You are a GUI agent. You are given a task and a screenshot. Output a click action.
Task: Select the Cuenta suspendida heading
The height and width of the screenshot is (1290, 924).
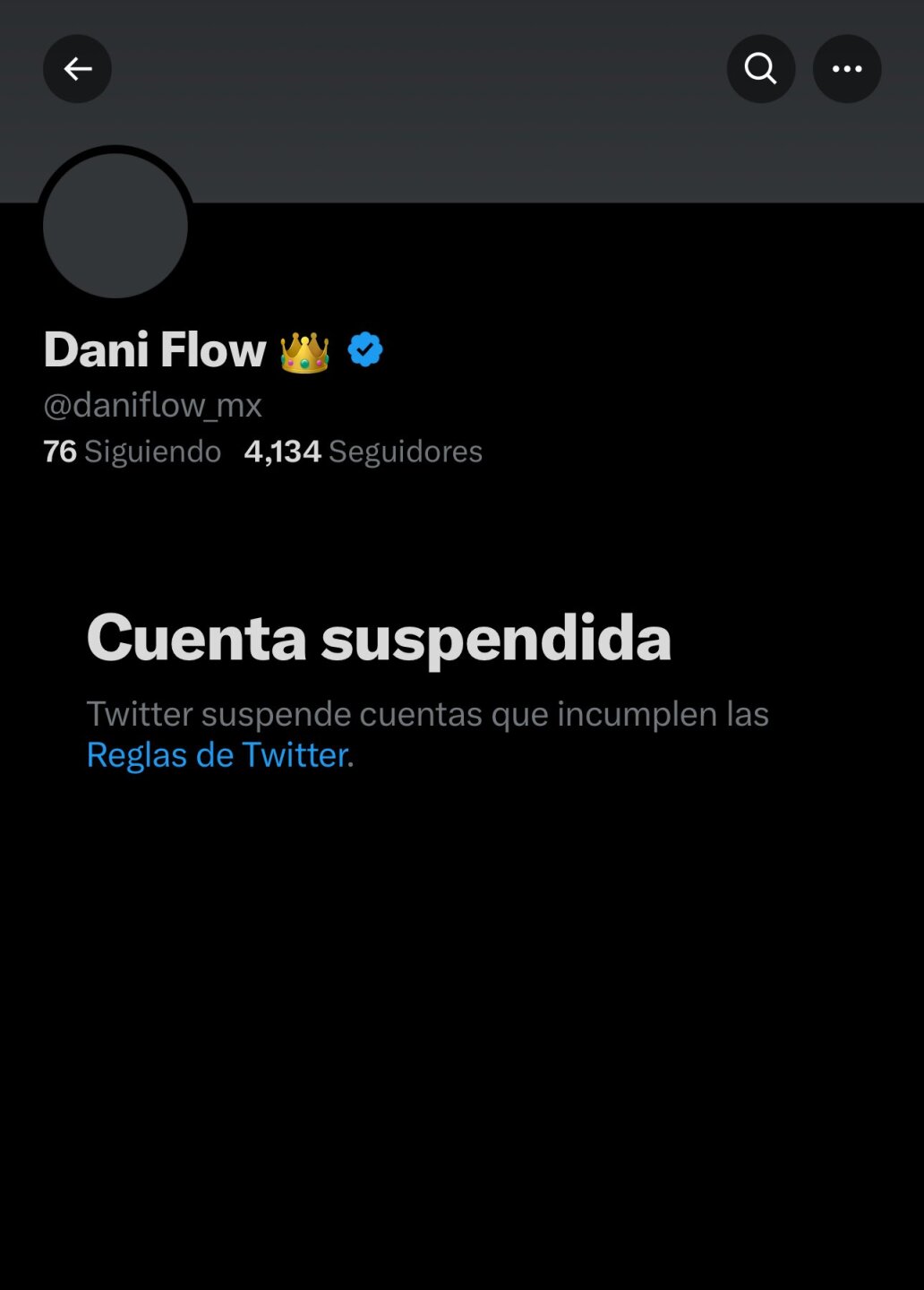pyautogui.click(x=379, y=637)
